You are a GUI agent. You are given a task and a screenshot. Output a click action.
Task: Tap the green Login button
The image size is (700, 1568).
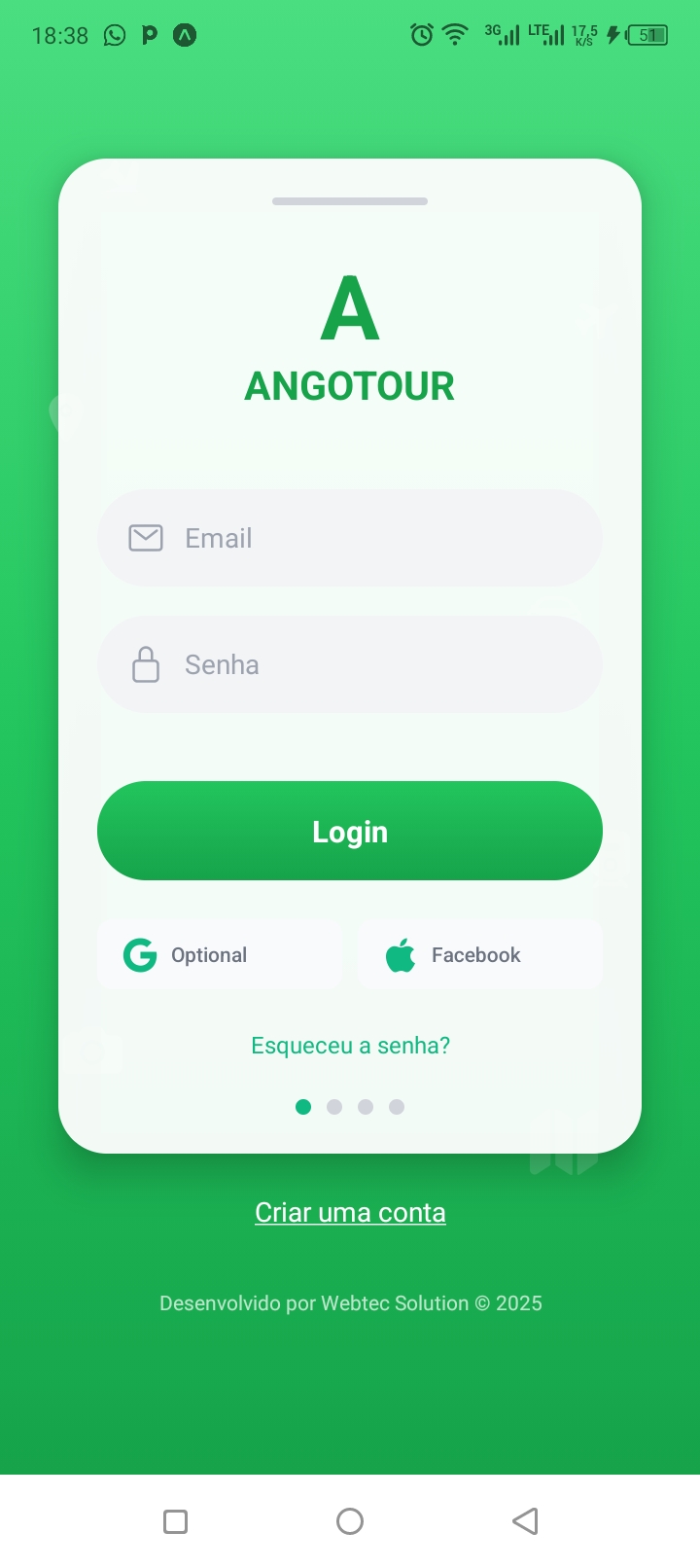(350, 831)
